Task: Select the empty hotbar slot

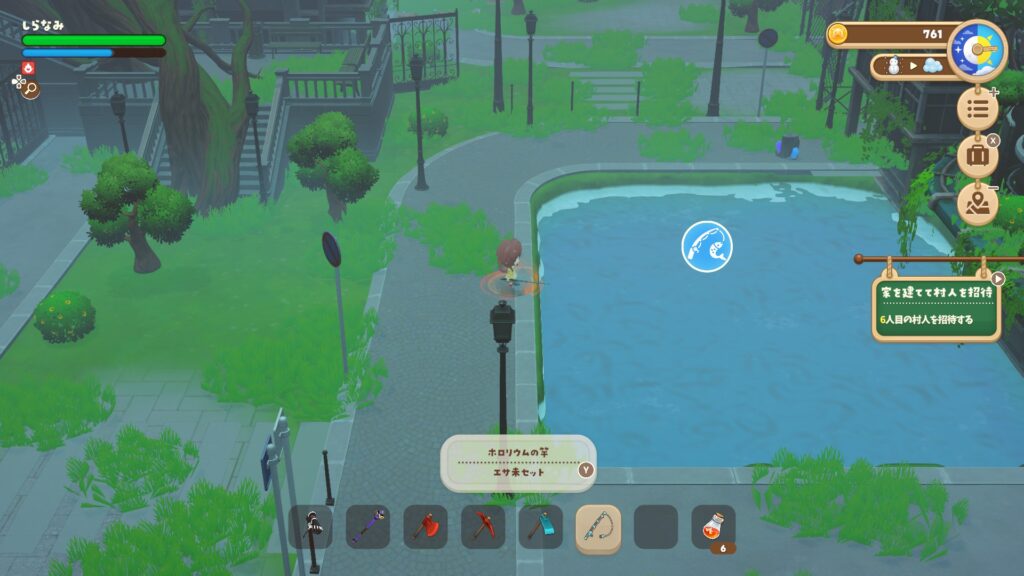Action: (656, 526)
